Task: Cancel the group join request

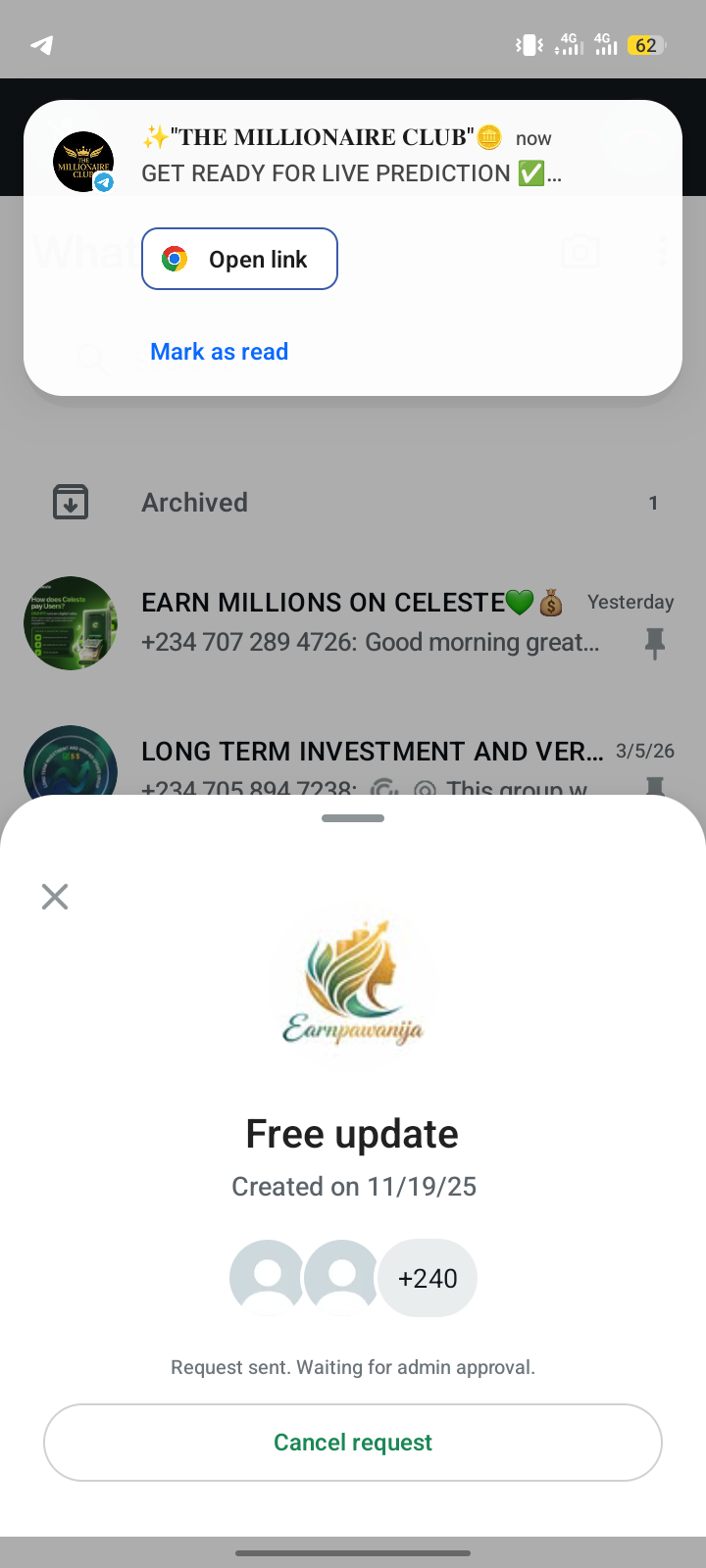Action: [x=353, y=1442]
